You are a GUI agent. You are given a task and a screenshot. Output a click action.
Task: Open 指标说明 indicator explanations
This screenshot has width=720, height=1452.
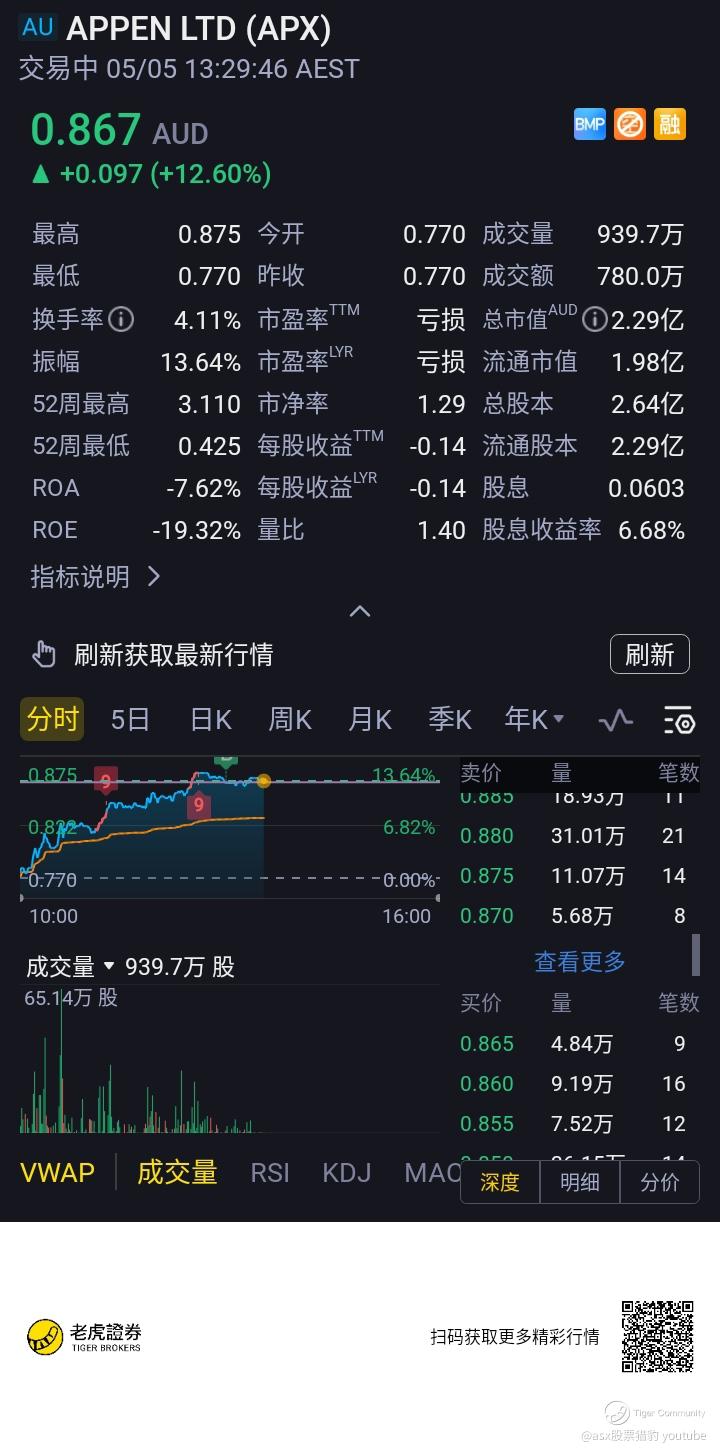point(95,577)
